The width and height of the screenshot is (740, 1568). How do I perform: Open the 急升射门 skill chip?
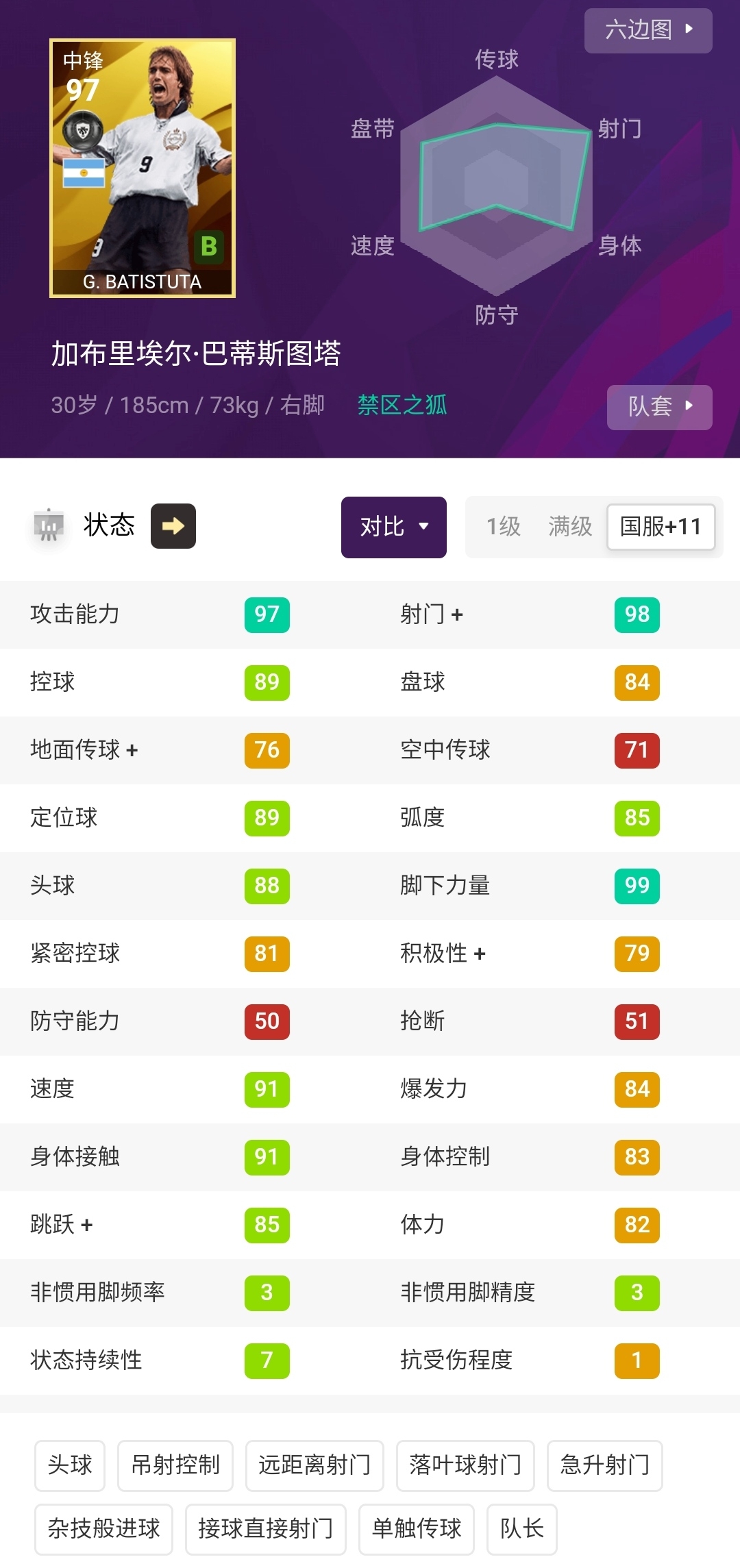(x=604, y=1465)
